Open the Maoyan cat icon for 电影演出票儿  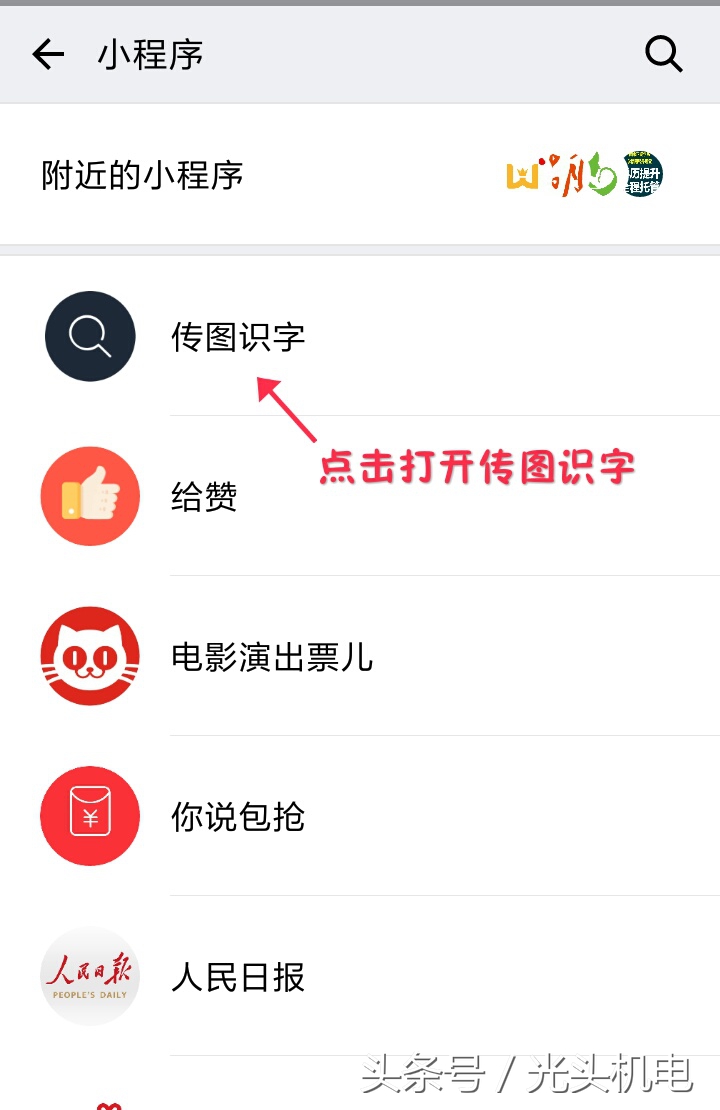pyautogui.click(x=90, y=656)
